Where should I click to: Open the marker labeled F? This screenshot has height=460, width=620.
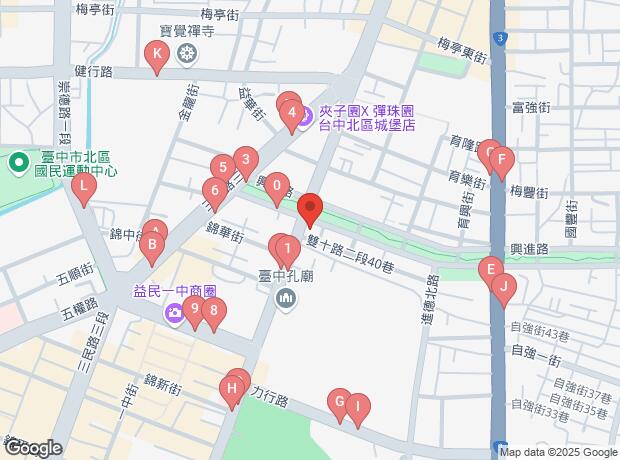(x=502, y=159)
